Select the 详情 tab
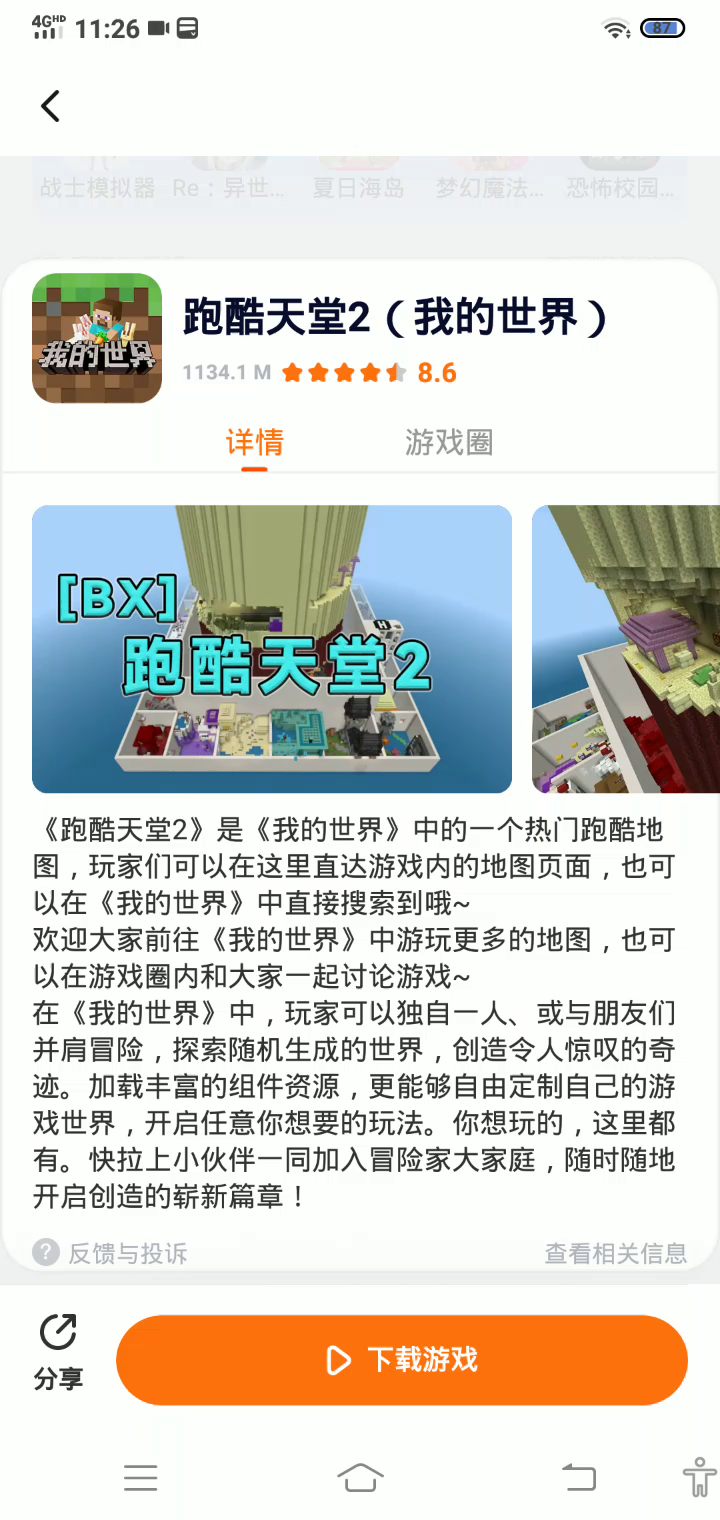The height and width of the screenshot is (1520, 720). click(254, 442)
